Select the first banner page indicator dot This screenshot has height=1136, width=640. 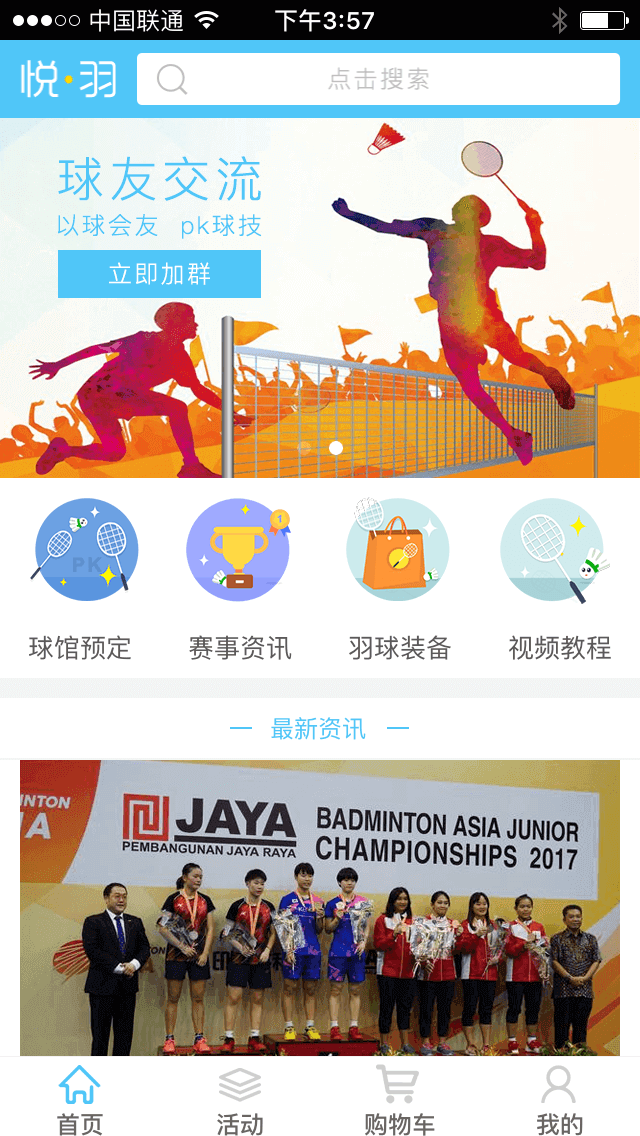point(305,448)
